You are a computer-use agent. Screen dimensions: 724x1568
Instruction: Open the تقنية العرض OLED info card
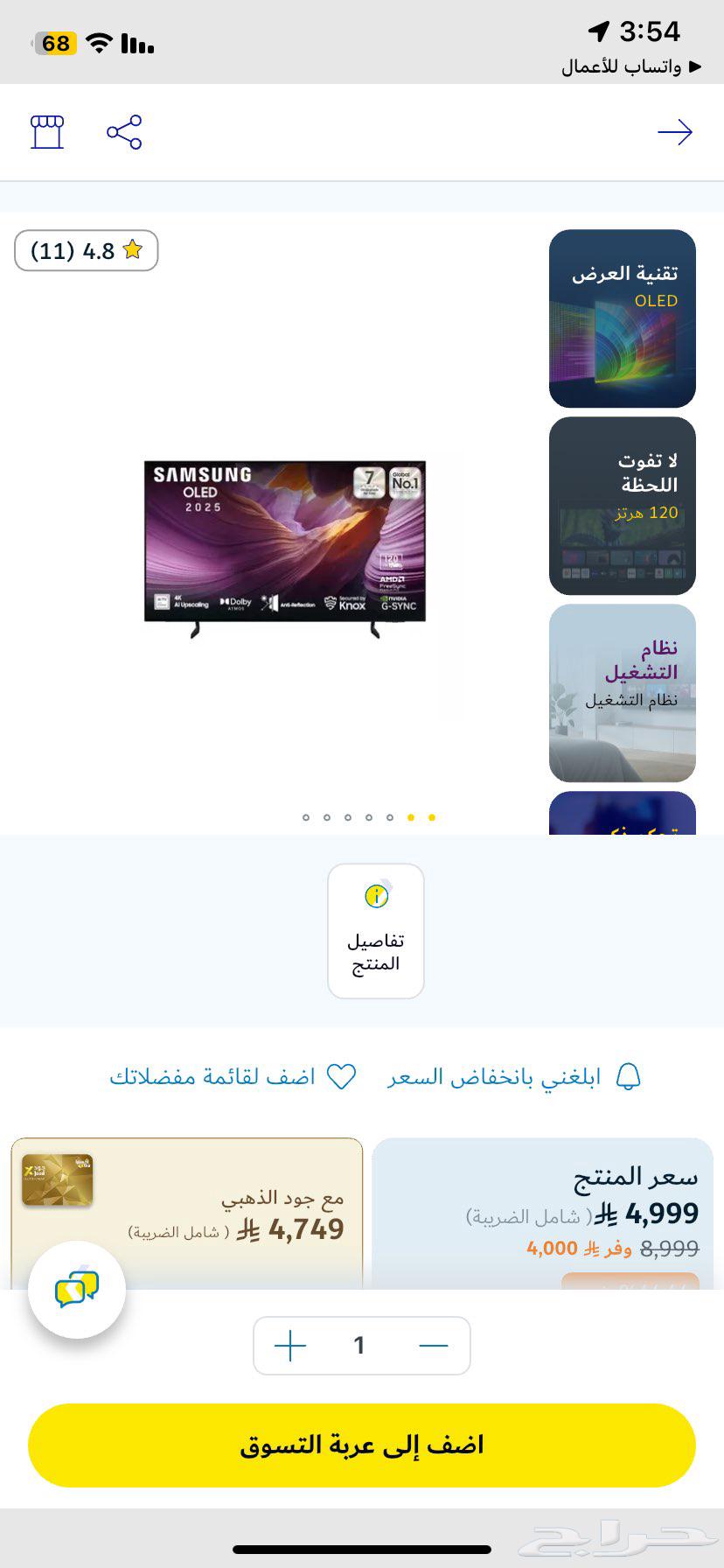621,318
